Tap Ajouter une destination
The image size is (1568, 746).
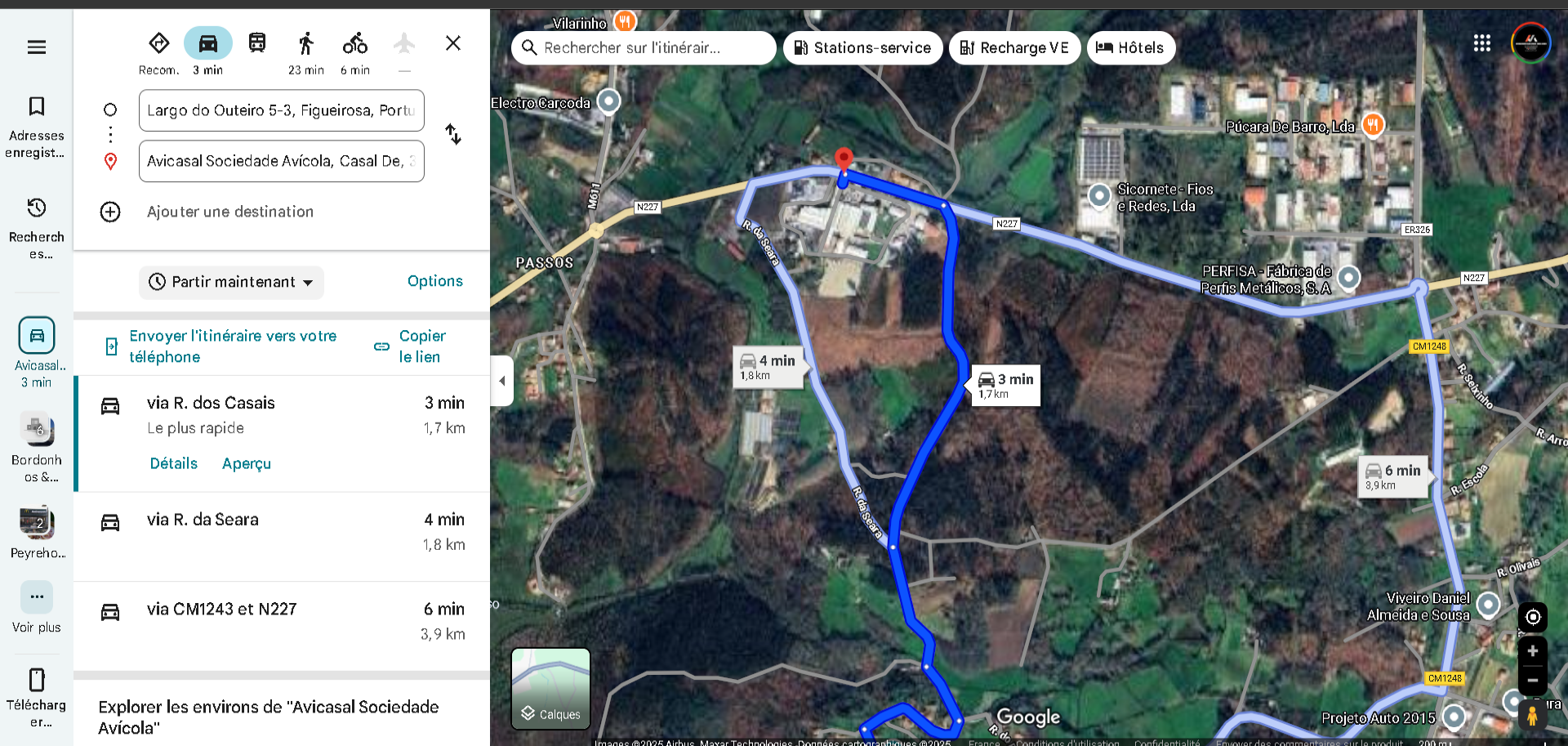pos(229,212)
